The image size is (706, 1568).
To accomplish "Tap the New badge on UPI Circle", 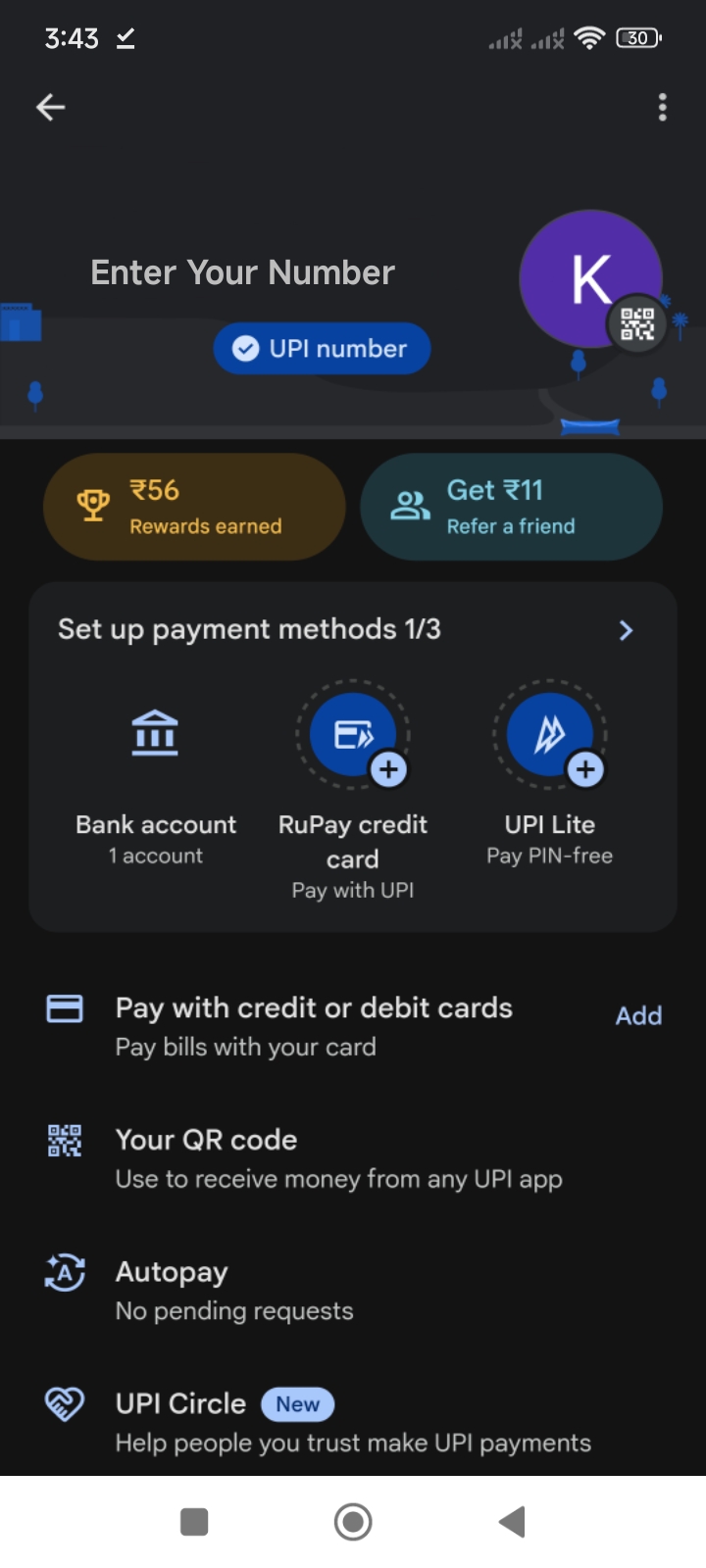I will point(296,1404).
